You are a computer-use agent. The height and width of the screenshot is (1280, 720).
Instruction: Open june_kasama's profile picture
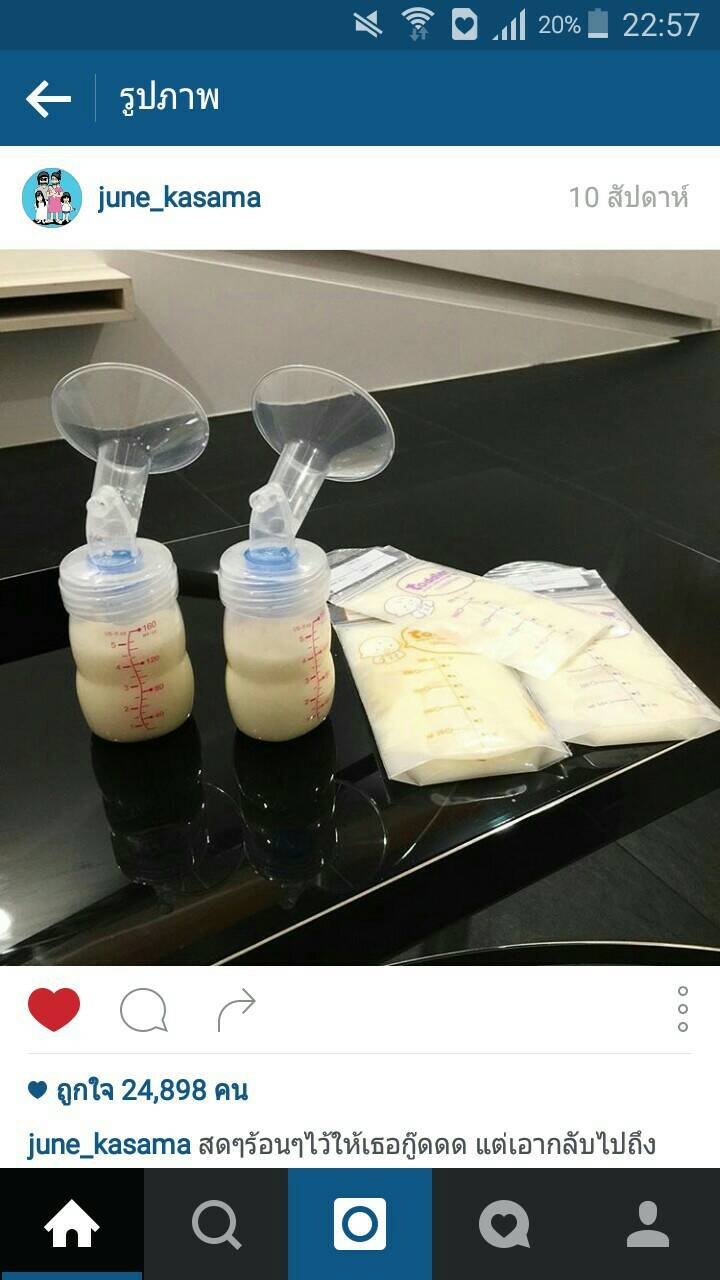(x=52, y=198)
